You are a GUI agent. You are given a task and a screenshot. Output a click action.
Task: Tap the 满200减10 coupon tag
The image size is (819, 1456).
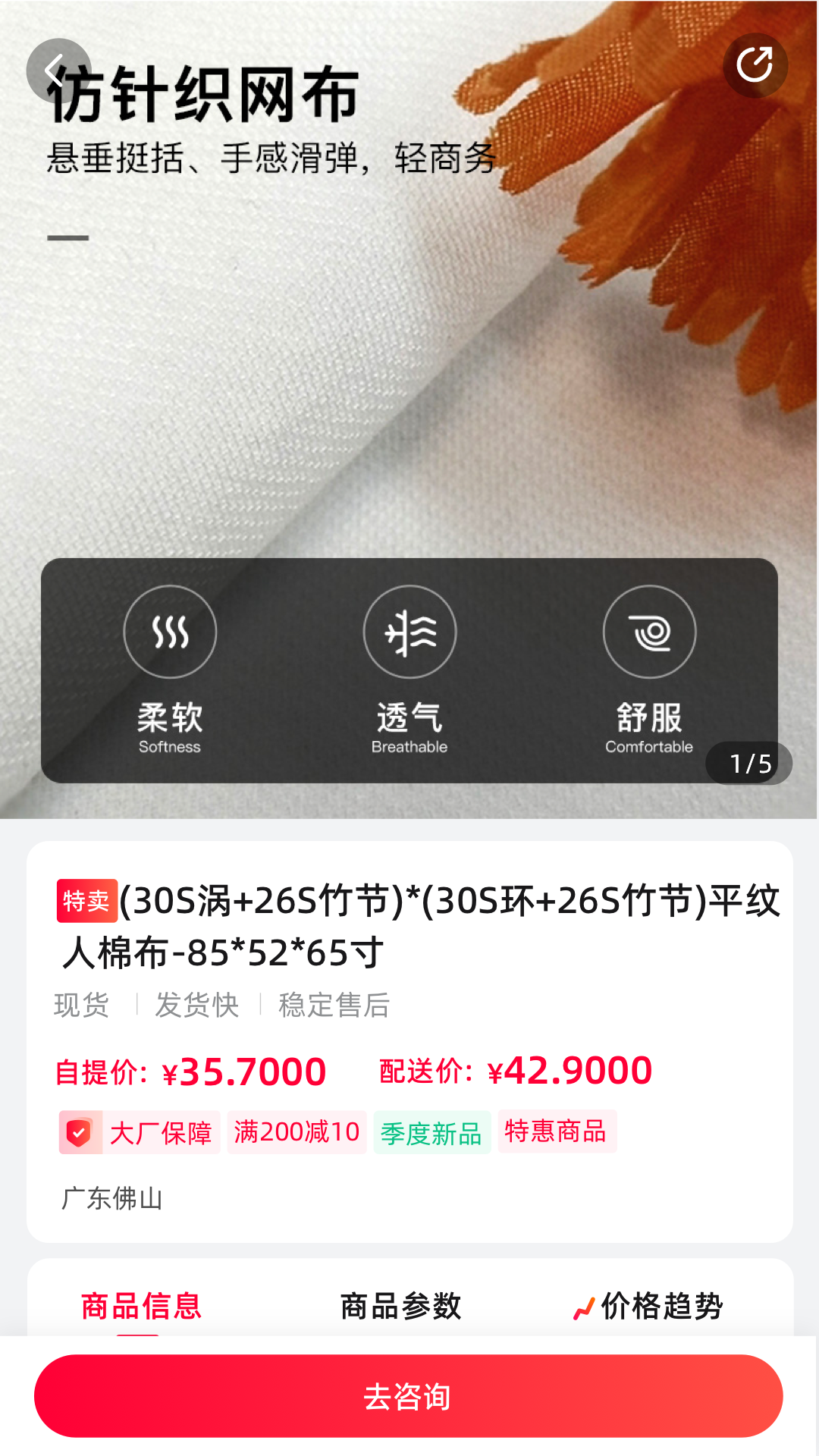[297, 1132]
